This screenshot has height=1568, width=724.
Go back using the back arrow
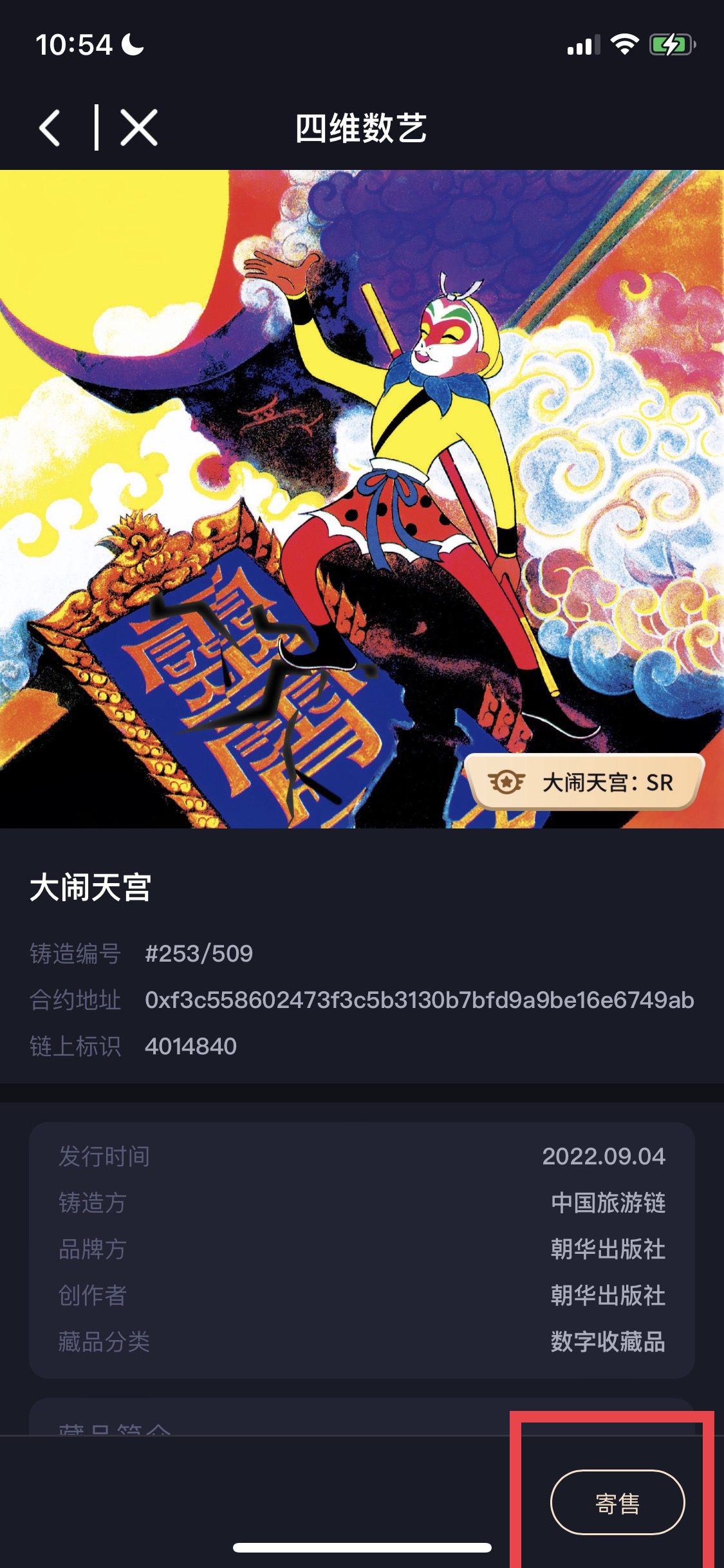pos(50,127)
